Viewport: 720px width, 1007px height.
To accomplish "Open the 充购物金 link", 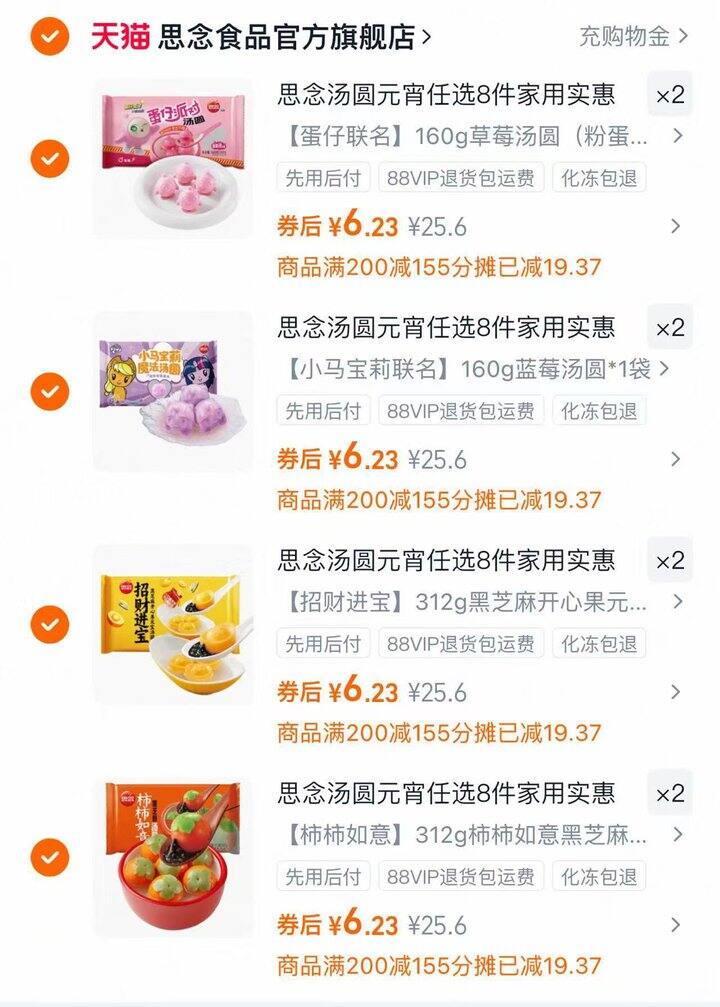I will click(634, 37).
